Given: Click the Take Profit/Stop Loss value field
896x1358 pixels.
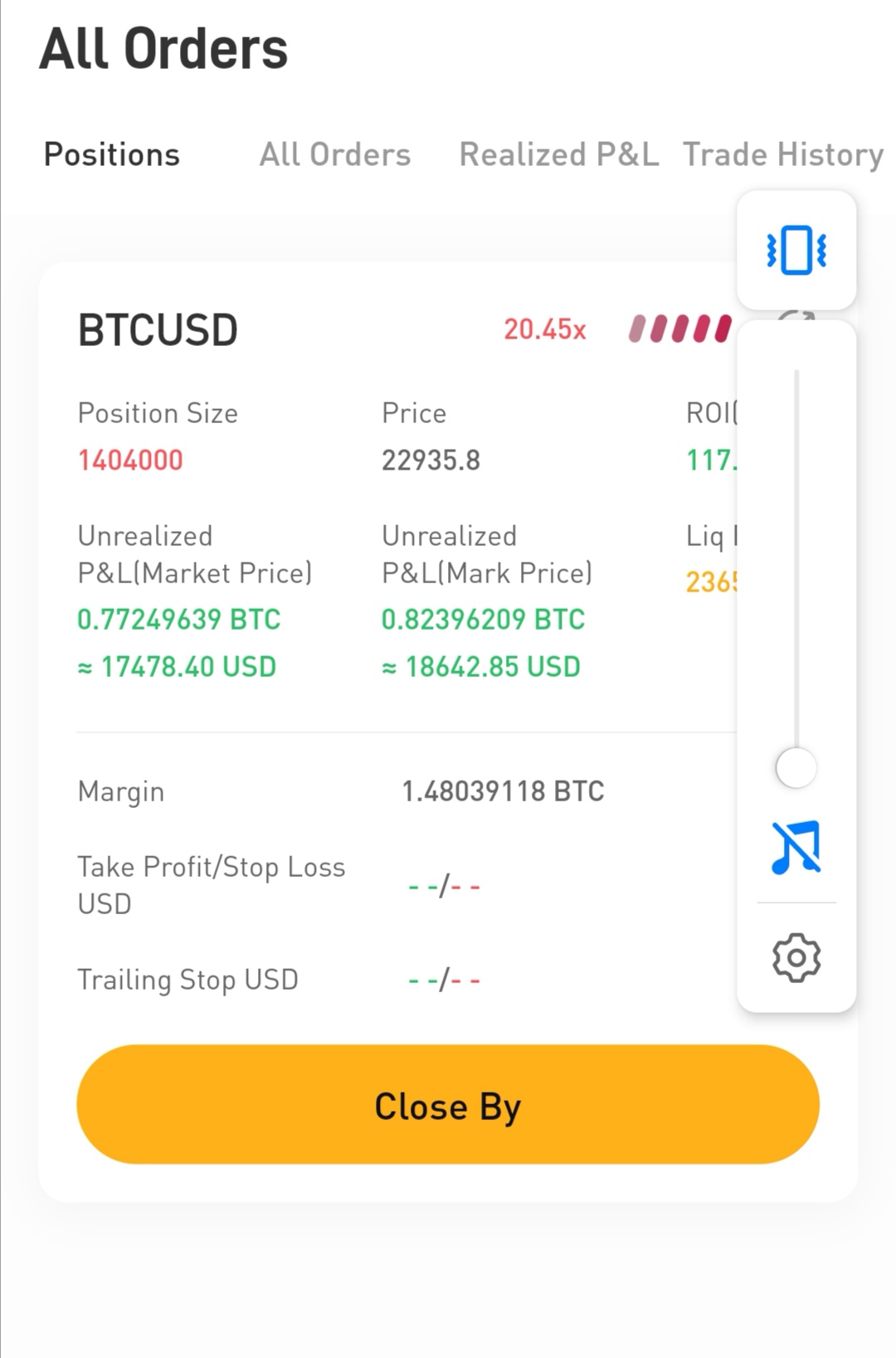Looking at the screenshot, I should click(445, 885).
